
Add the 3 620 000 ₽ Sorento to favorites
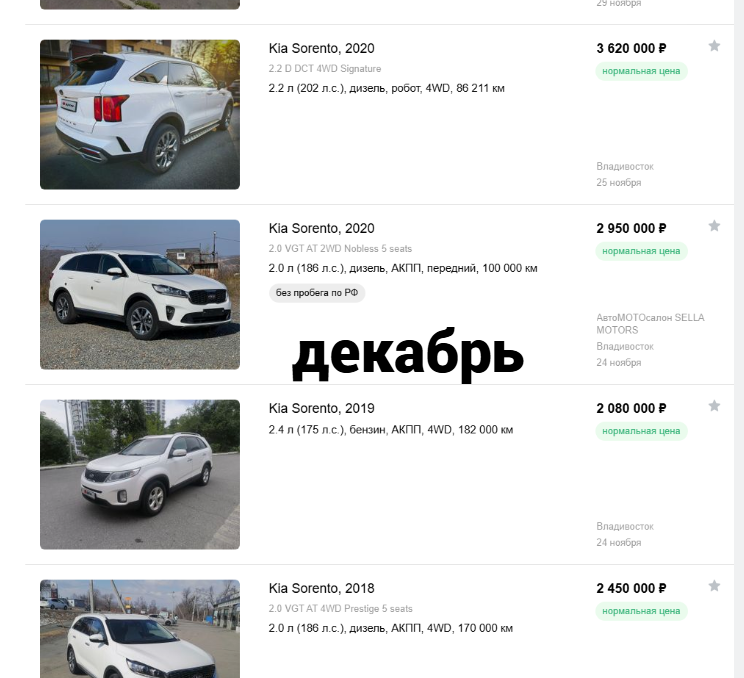tap(714, 46)
